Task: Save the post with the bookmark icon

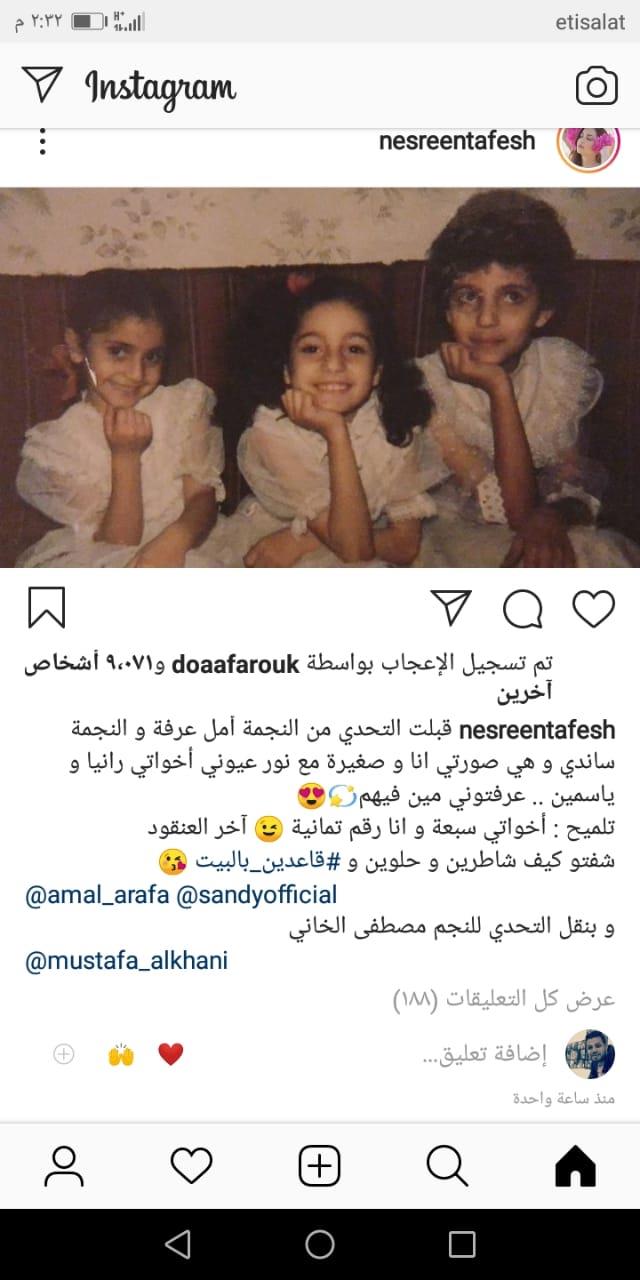Action: coord(46,607)
